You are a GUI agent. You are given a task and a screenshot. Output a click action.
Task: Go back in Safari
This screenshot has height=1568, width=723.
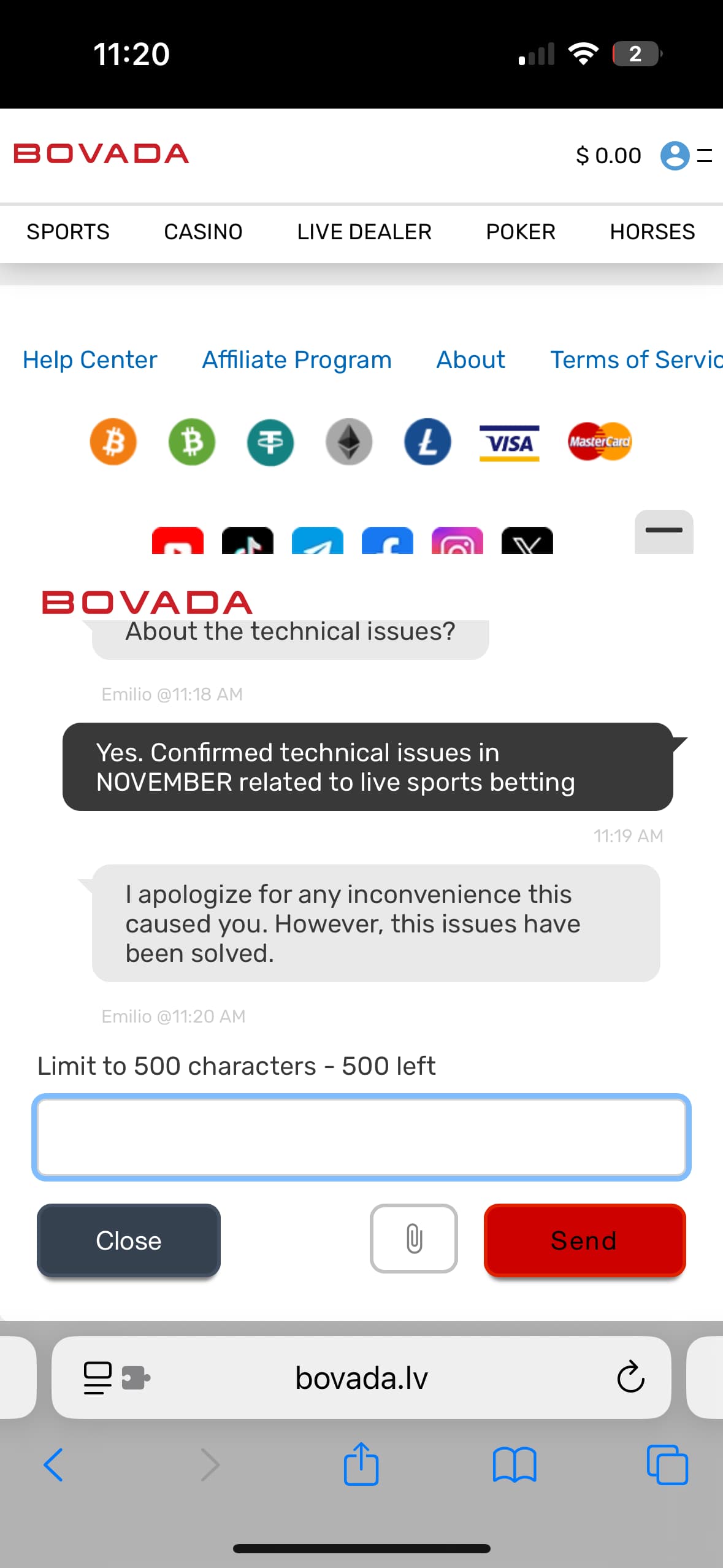pos(53,1465)
